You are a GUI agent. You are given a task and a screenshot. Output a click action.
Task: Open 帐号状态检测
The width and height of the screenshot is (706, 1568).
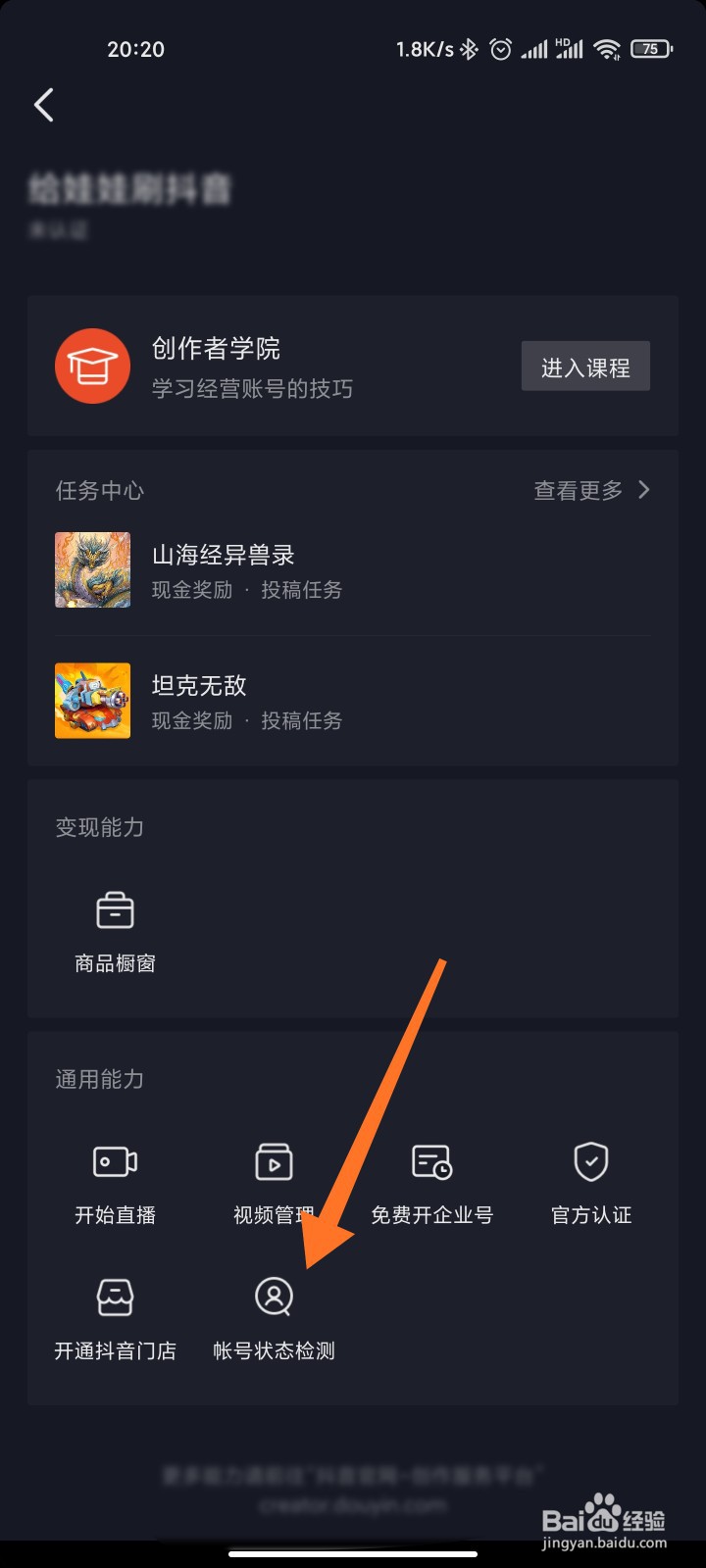point(274,1318)
